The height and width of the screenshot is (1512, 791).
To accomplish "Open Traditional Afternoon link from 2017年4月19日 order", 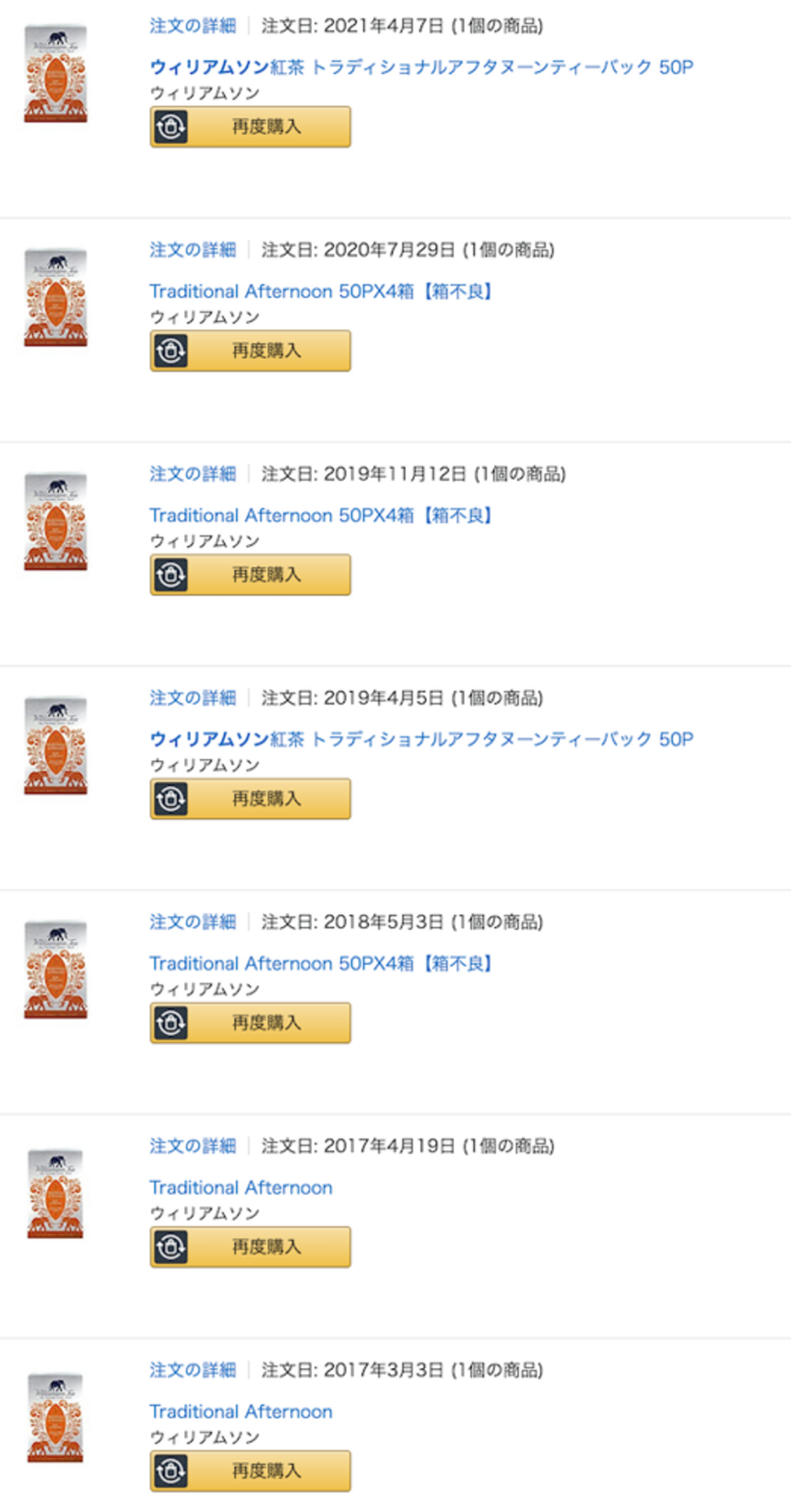I will [241, 1187].
